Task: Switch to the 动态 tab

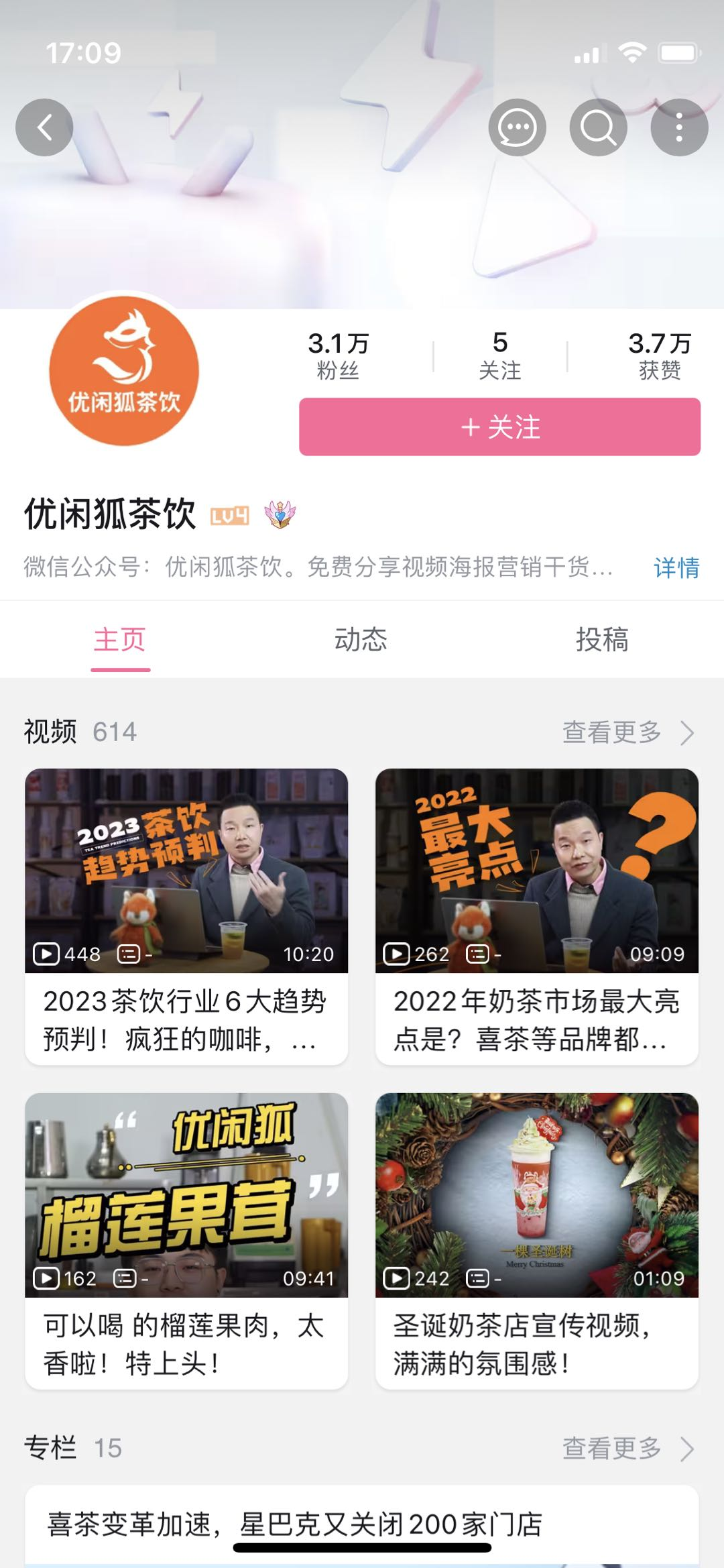Action: click(x=361, y=640)
